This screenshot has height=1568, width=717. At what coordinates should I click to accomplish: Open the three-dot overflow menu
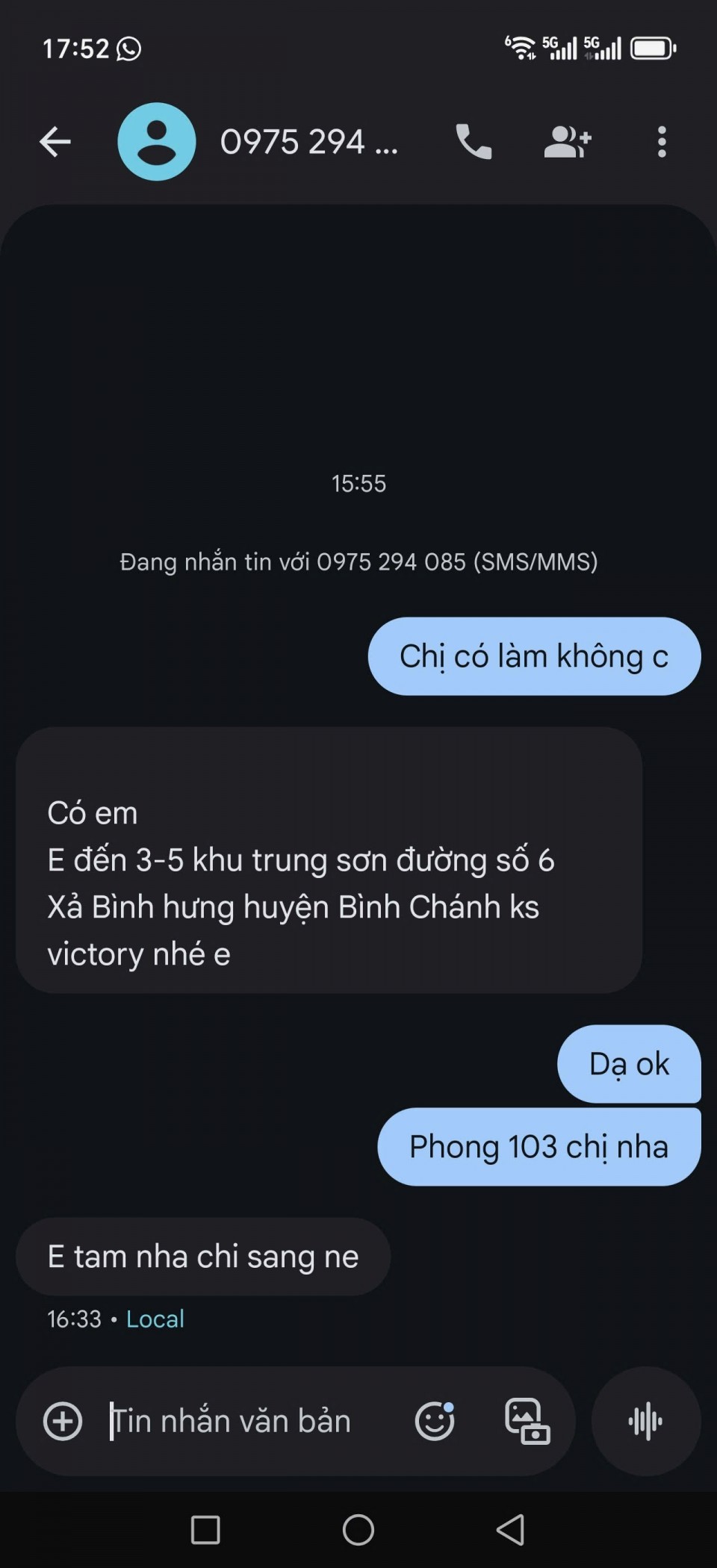[662, 142]
